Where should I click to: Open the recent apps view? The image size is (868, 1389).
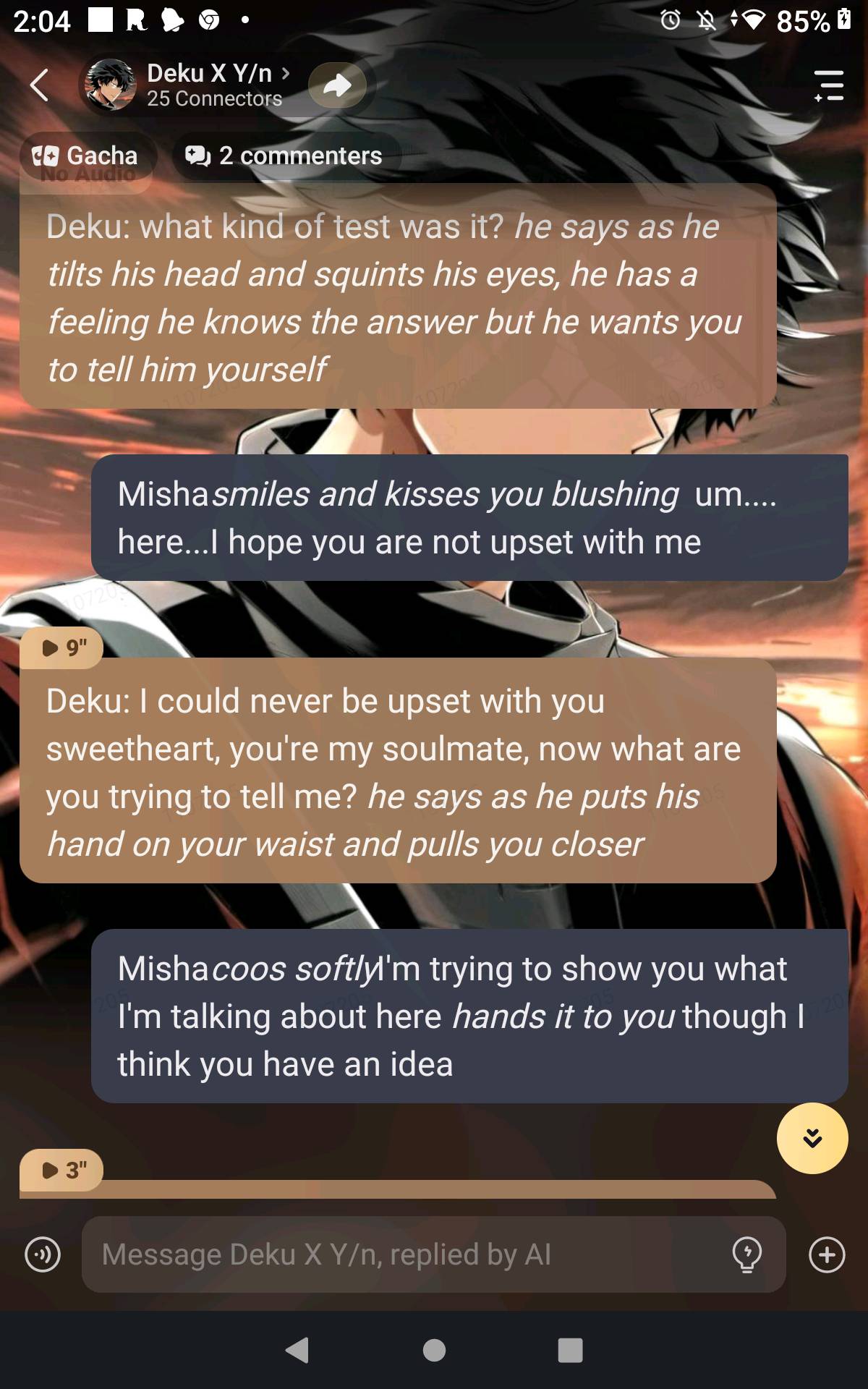click(570, 1350)
